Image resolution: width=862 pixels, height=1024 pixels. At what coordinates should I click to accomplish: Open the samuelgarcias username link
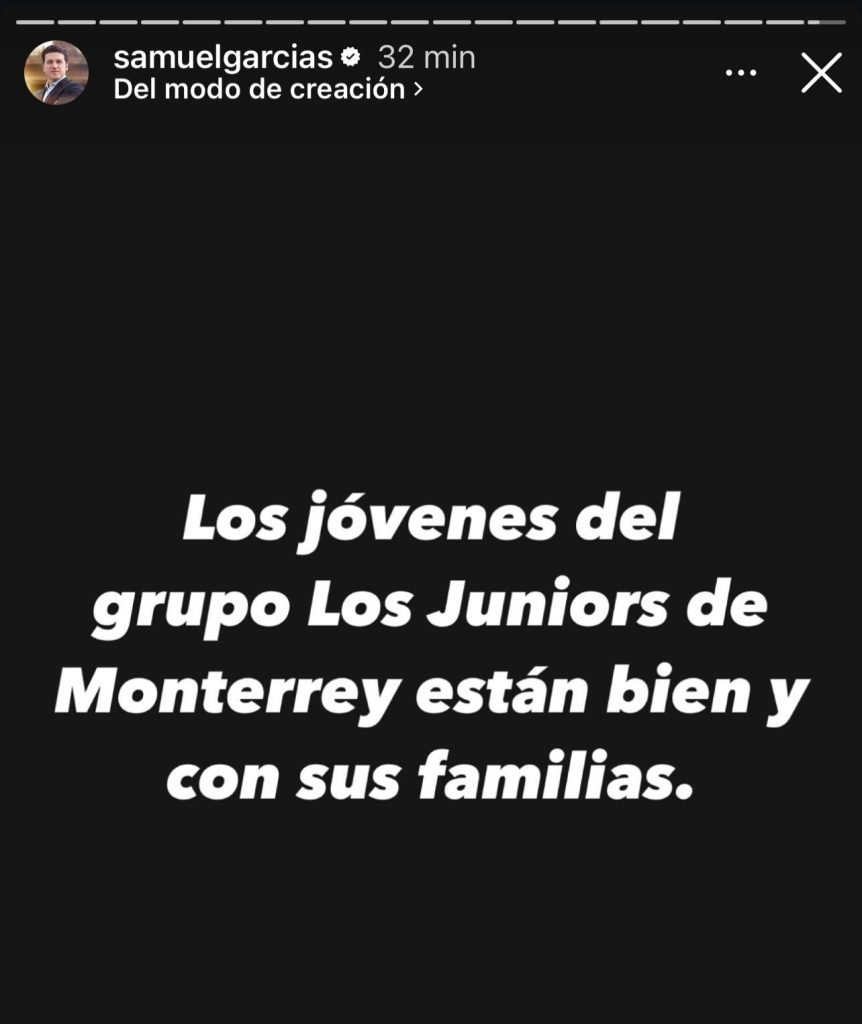pyautogui.click(x=223, y=57)
